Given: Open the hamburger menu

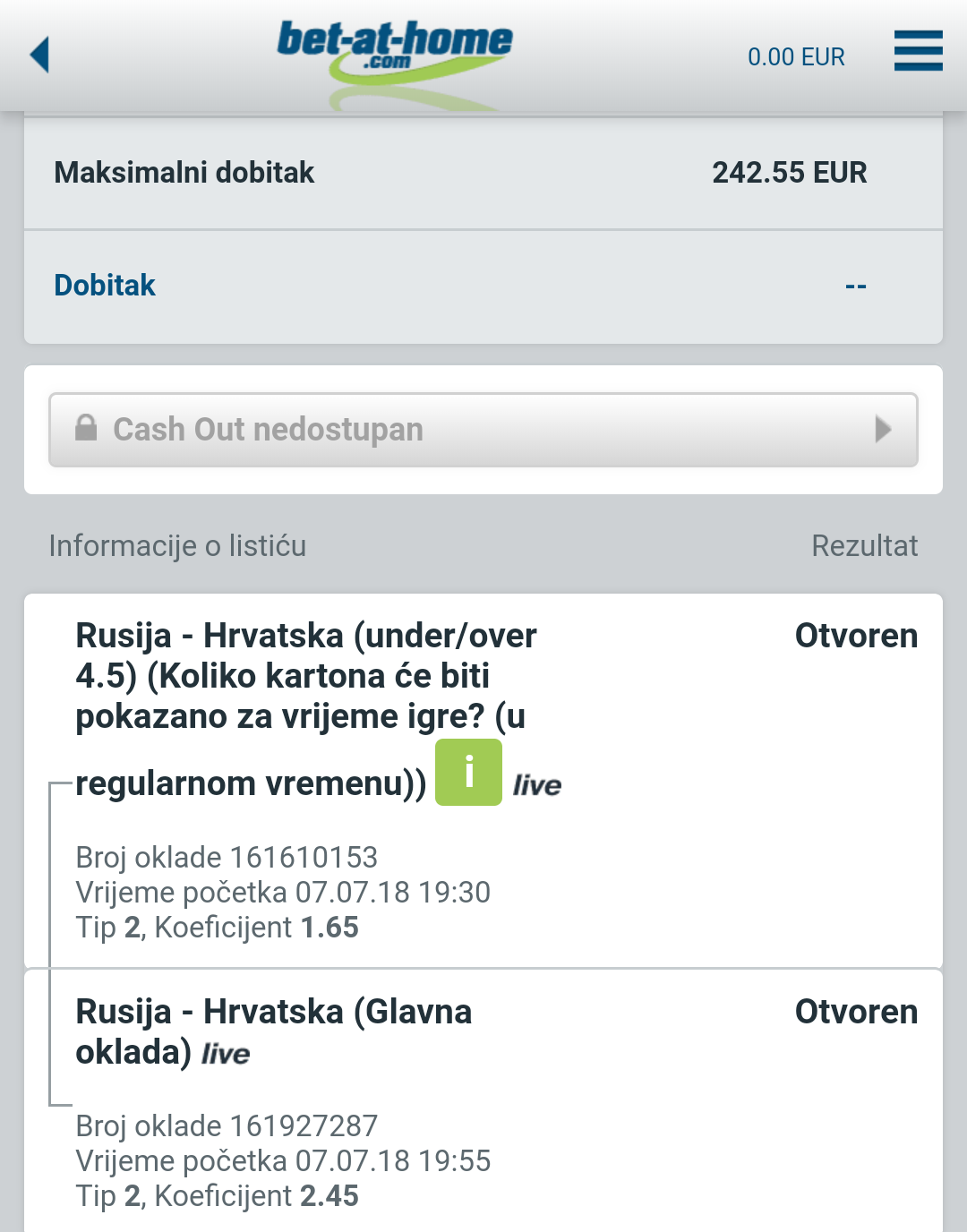Looking at the screenshot, I should click(x=918, y=51).
